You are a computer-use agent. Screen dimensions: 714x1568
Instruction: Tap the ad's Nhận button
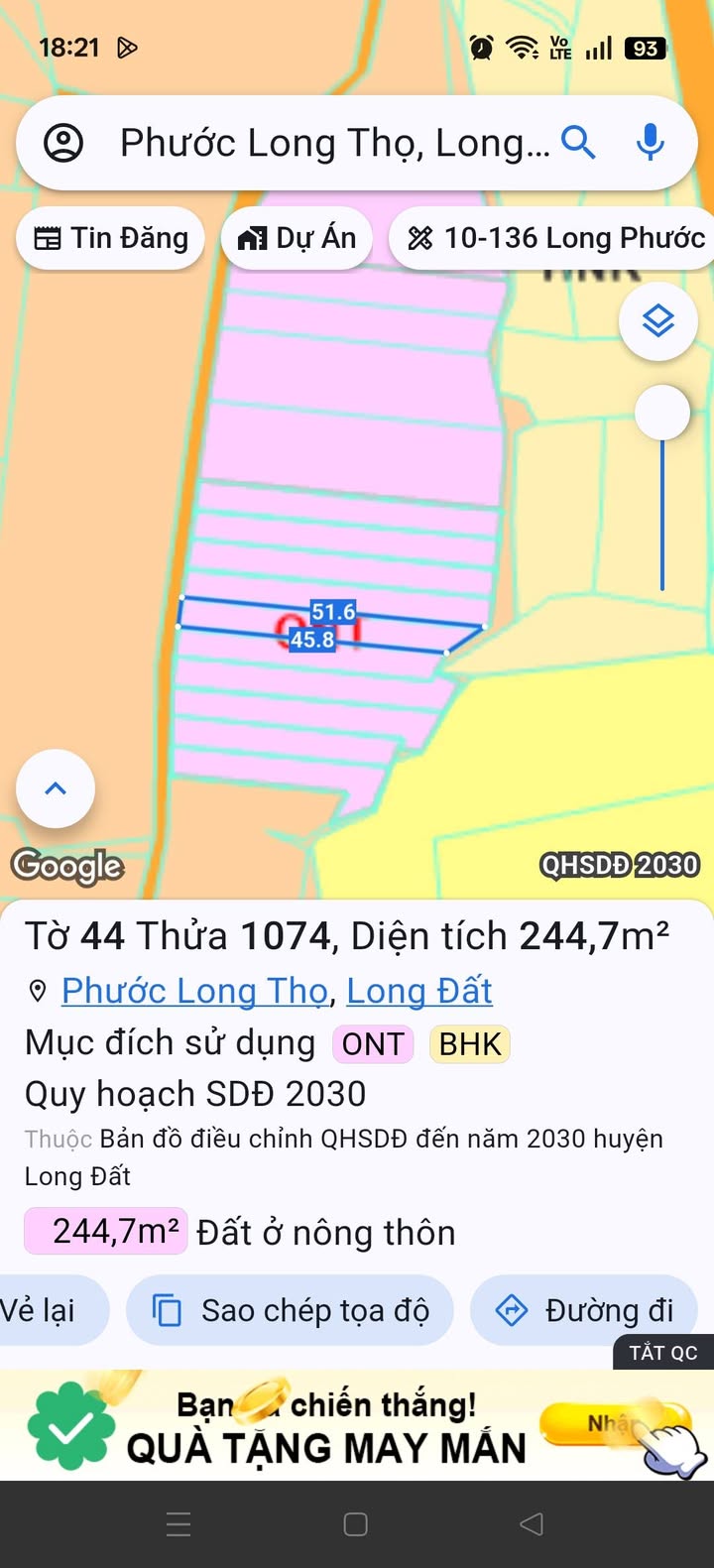click(610, 1424)
